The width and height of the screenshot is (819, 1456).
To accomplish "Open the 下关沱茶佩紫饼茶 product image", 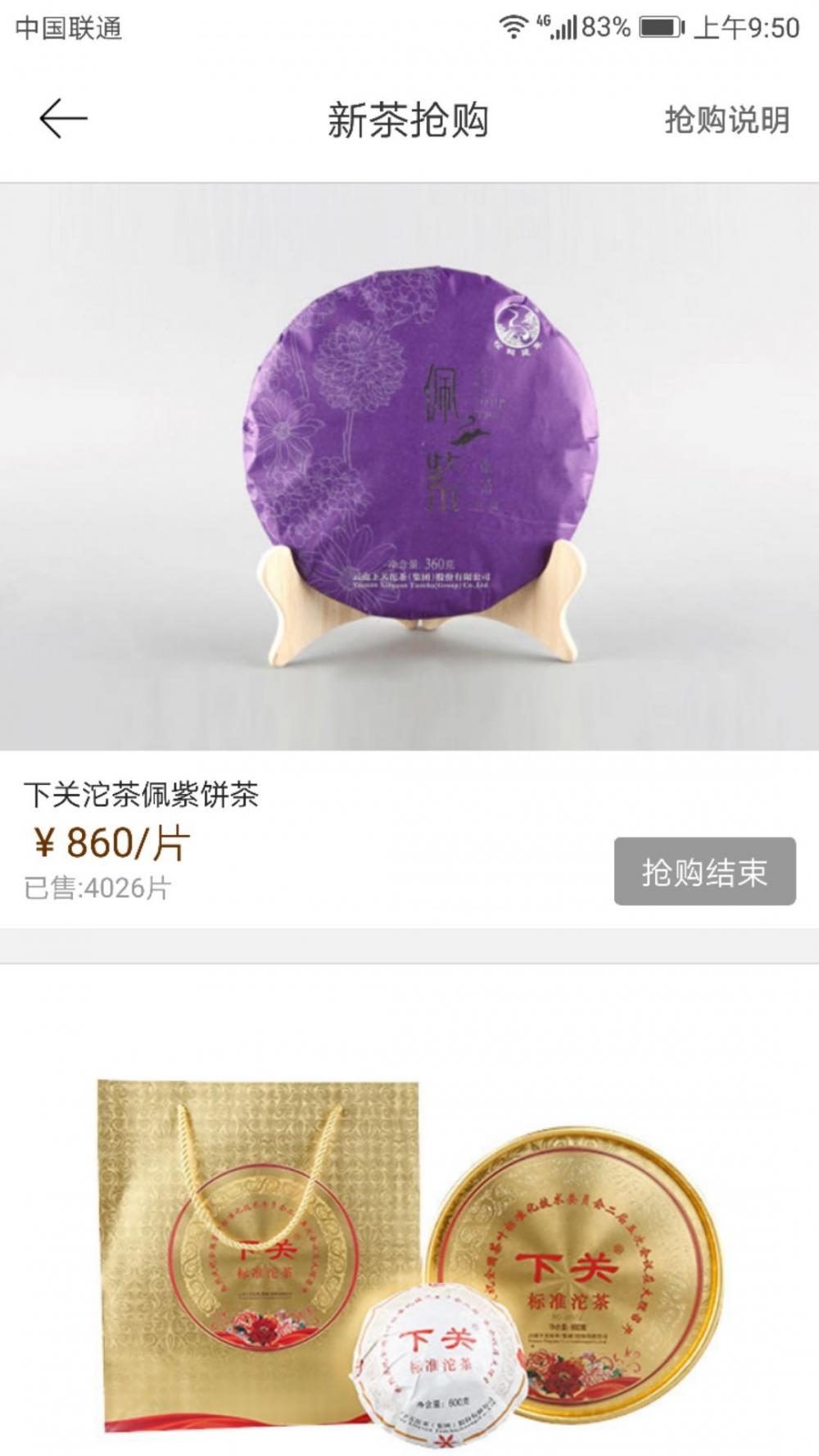I will pyautogui.click(x=409, y=466).
